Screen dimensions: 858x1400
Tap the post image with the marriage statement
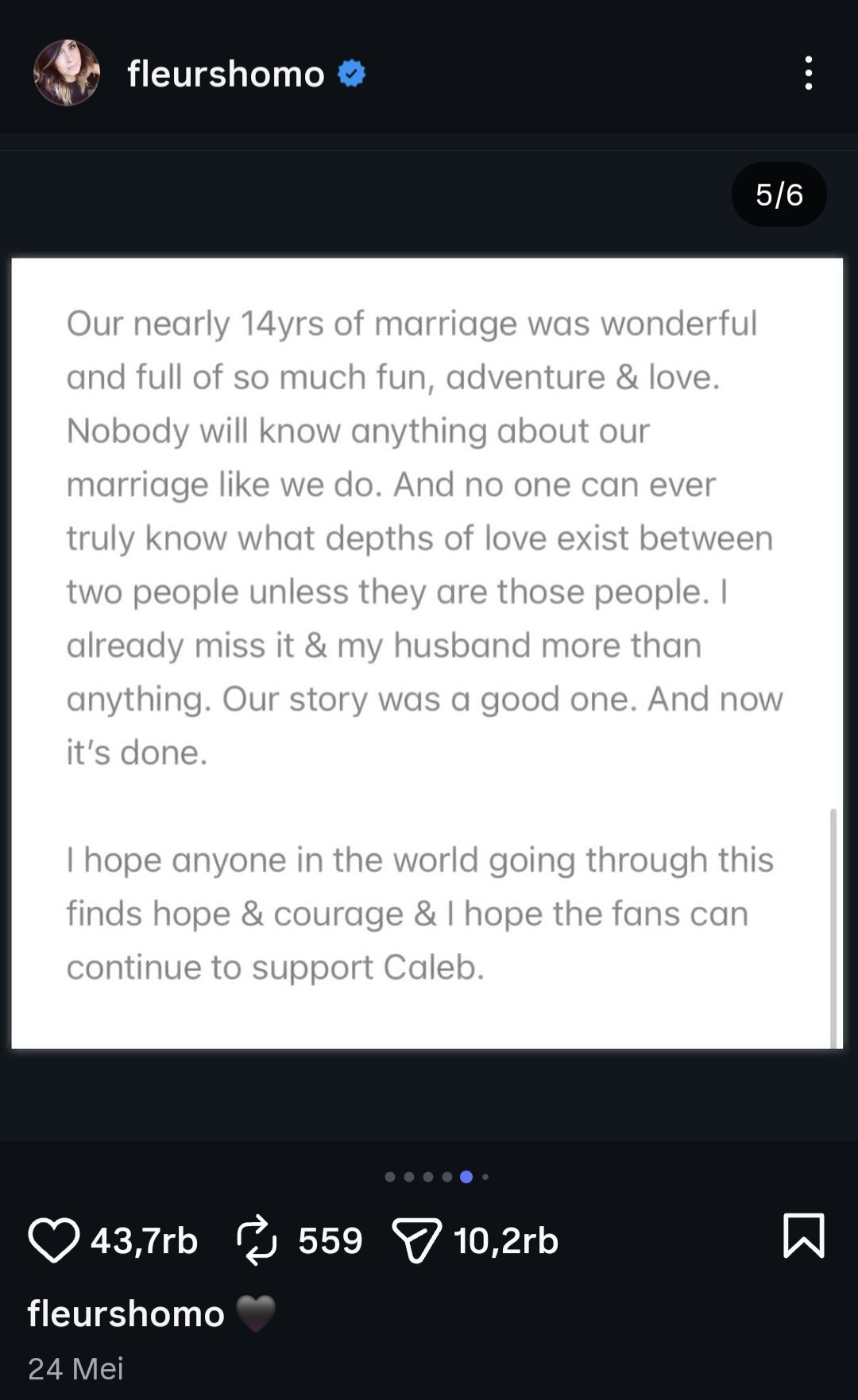pos(427,653)
